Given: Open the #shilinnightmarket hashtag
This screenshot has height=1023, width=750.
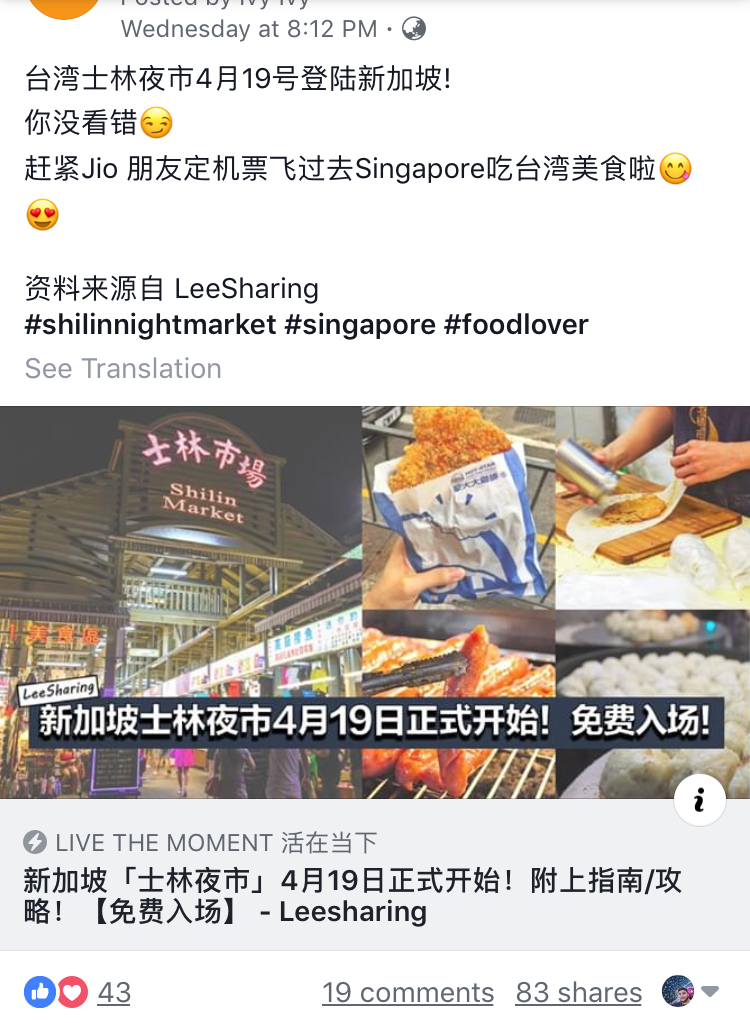Looking at the screenshot, I should (x=150, y=325).
